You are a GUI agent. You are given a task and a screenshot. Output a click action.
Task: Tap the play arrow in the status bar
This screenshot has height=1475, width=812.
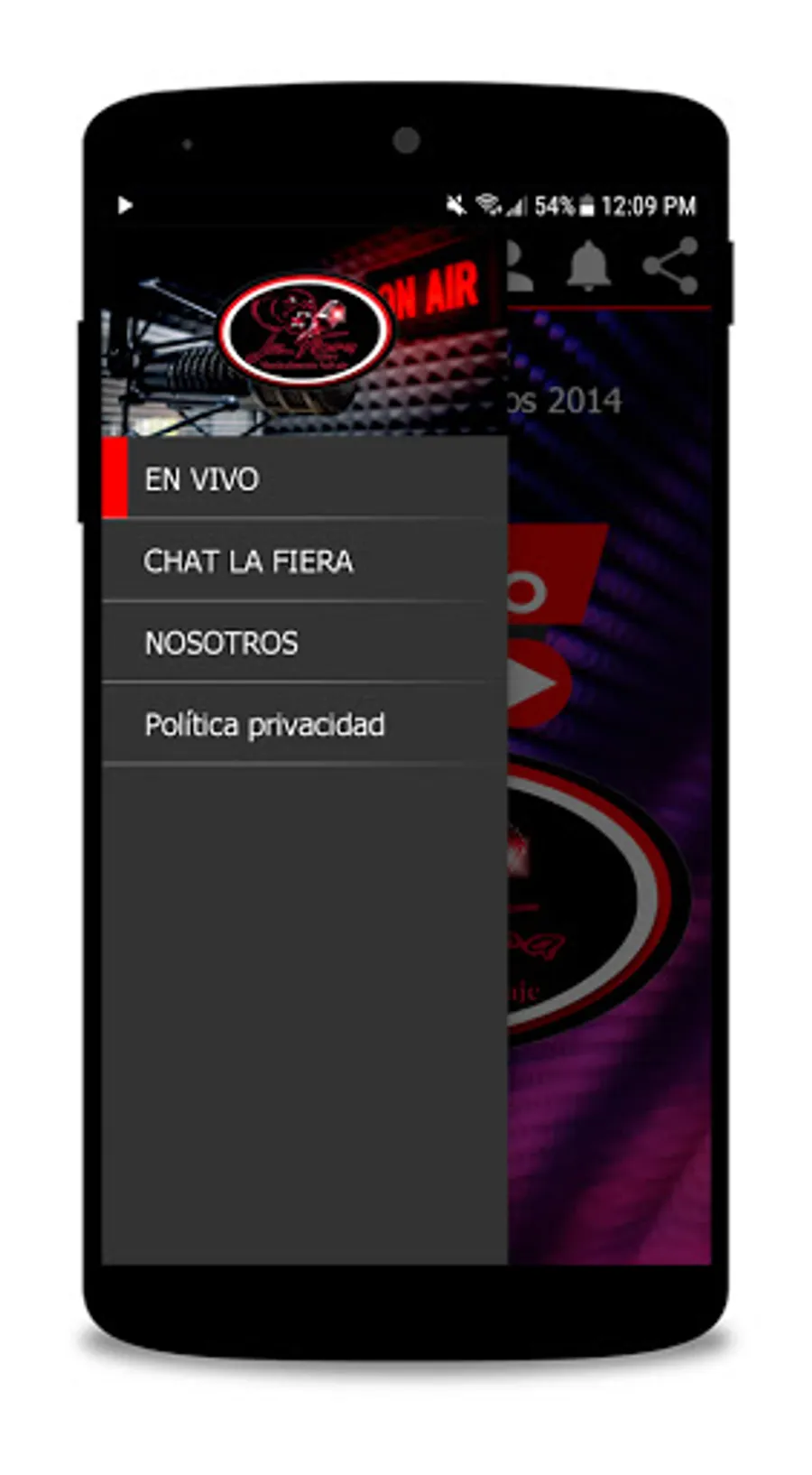125,205
